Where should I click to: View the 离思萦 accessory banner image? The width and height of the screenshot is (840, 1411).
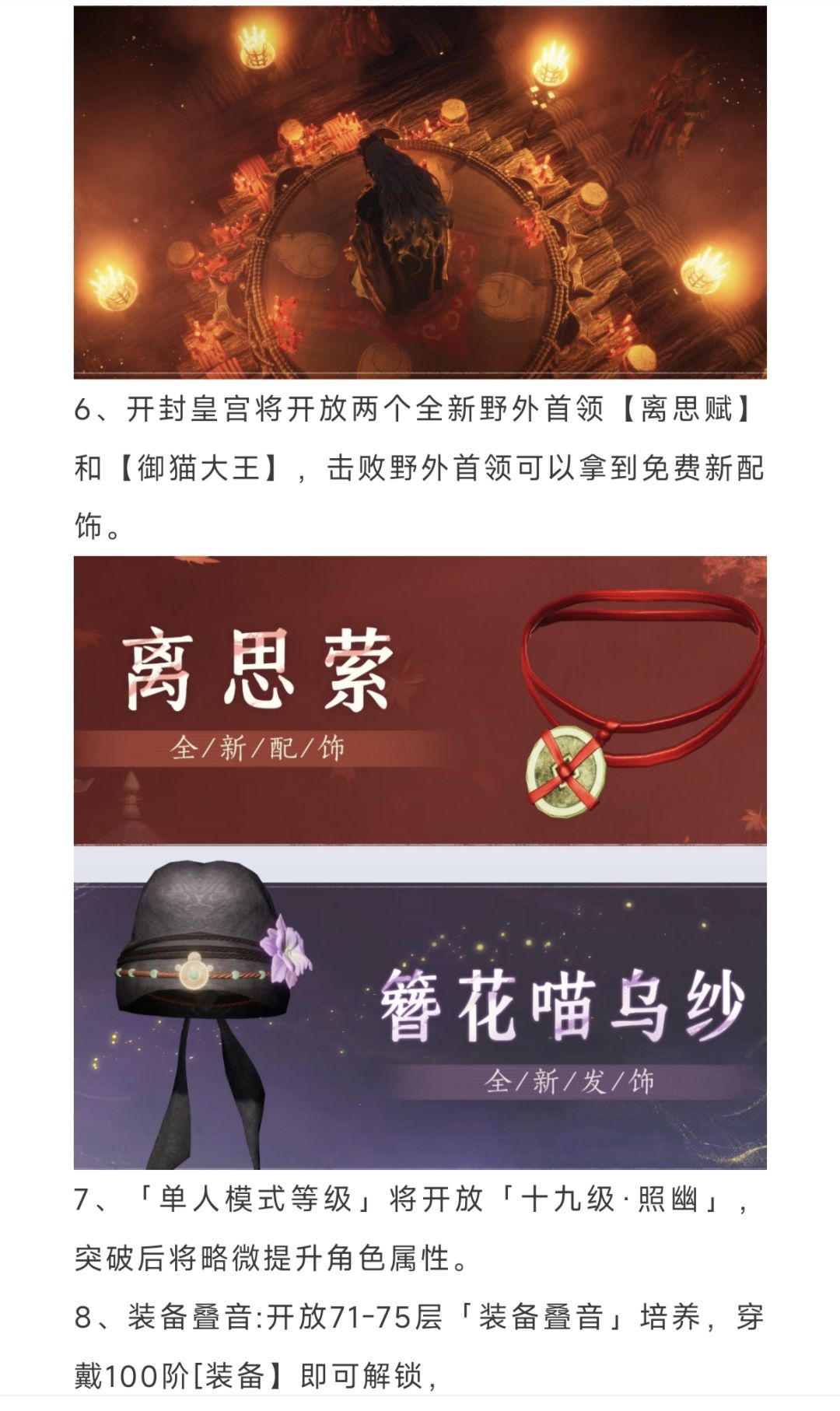[x=420, y=700]
